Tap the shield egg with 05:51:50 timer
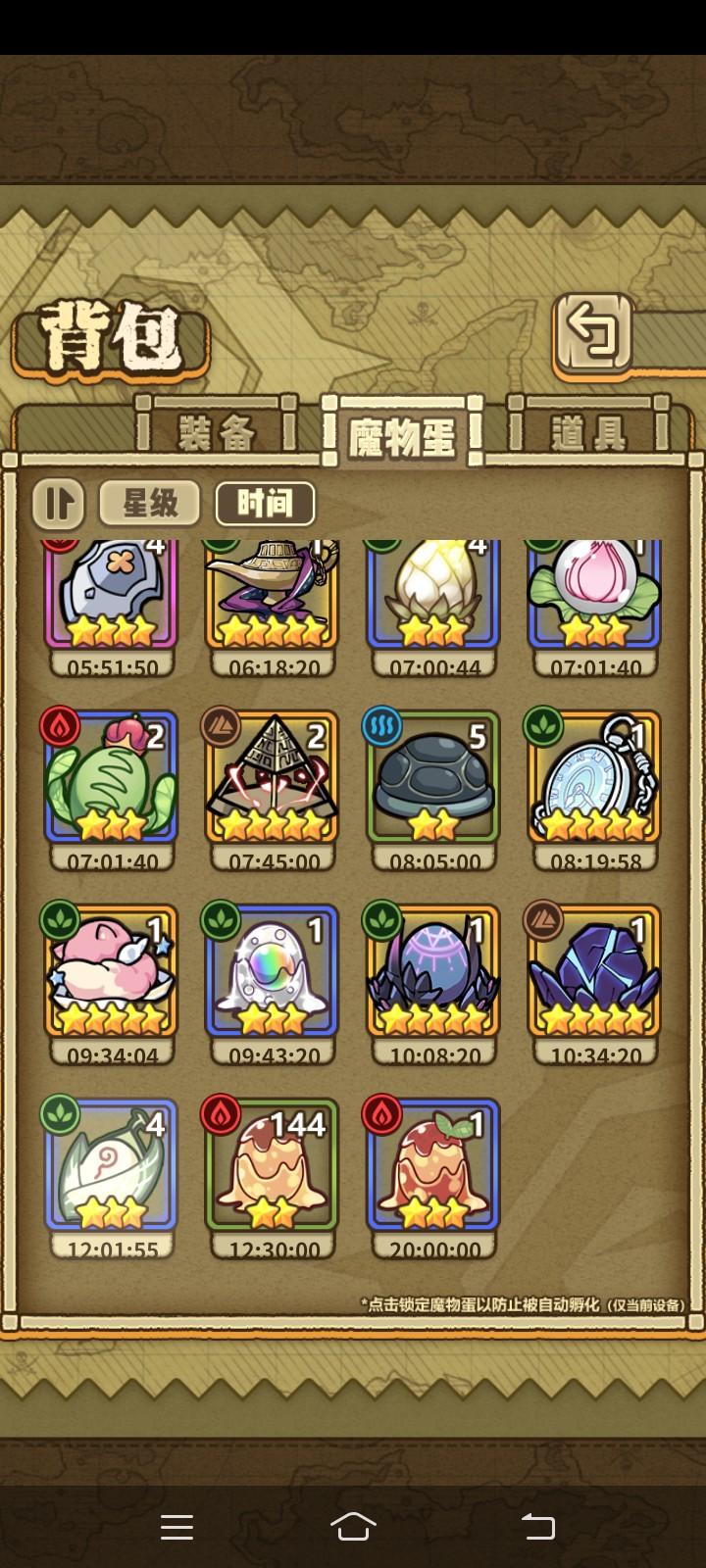This screenshot has height=1568, width=706. tap(112, 588)
